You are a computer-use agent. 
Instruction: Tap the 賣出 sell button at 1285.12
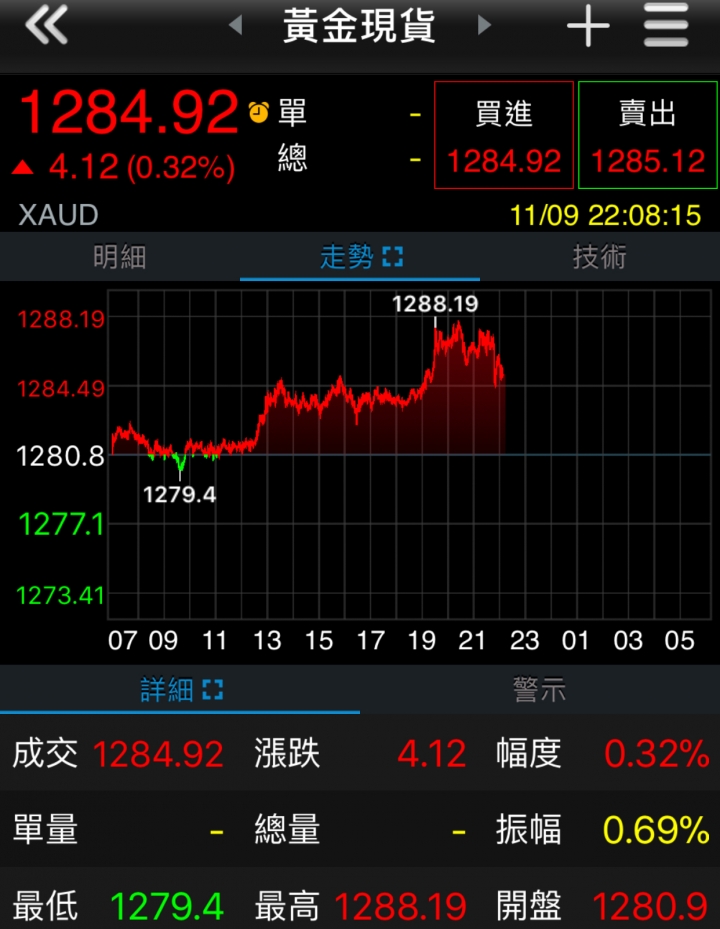pos(648,135)
